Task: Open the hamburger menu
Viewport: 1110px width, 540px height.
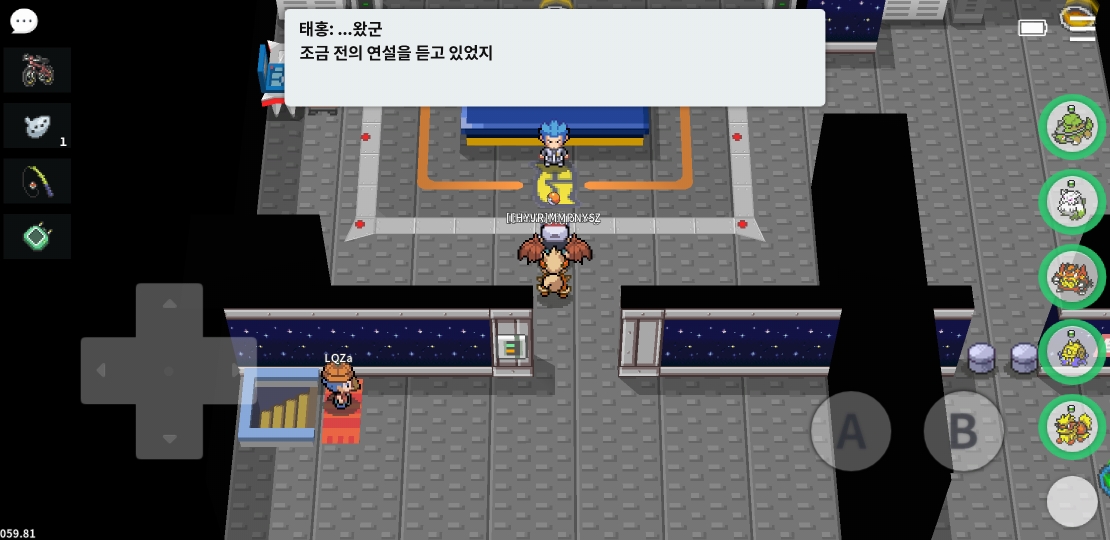Action: pos(1081,27)
